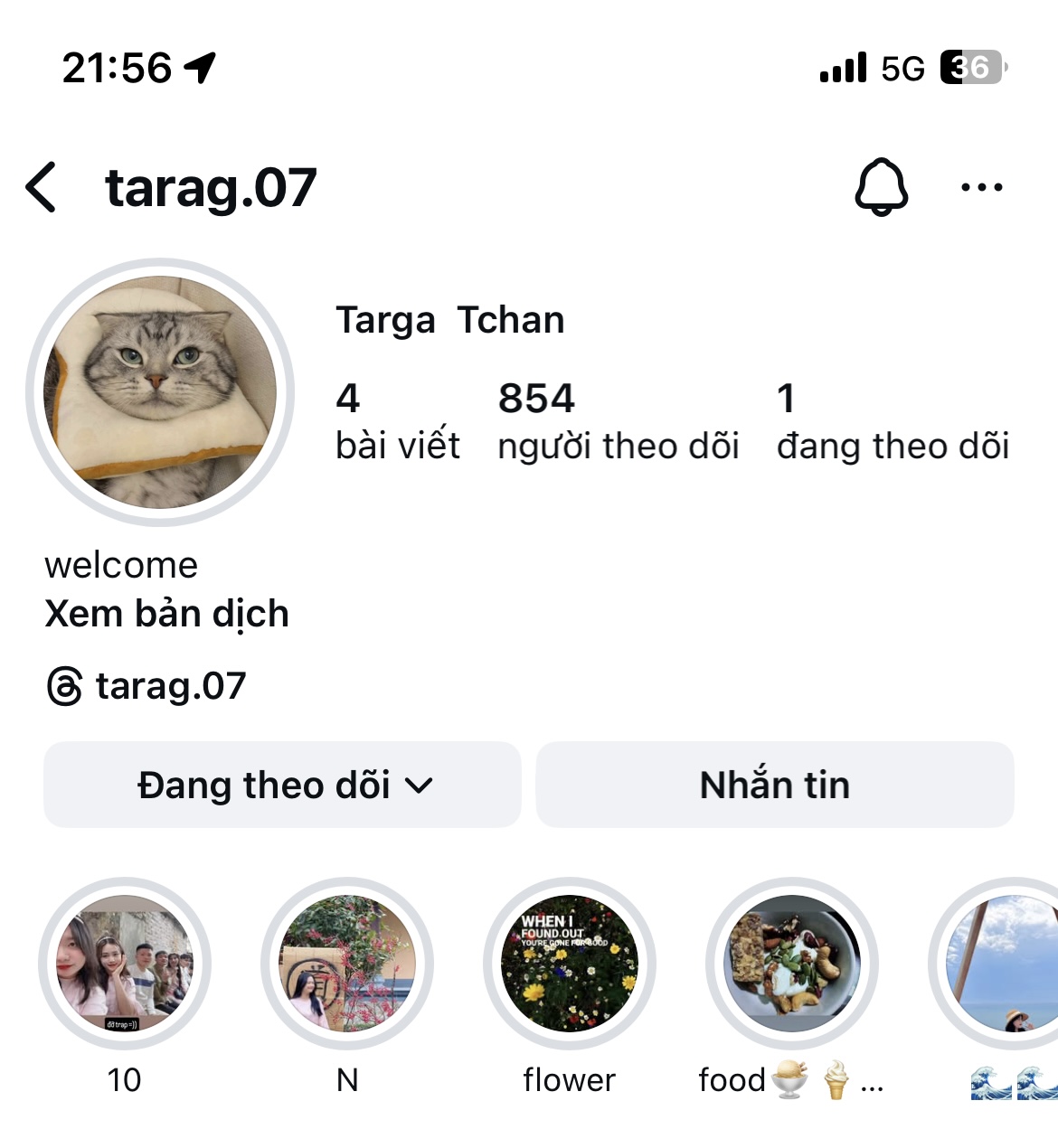This screenshot has width=1058, height=1148.
Task: View the food story highlight
Action: 792,964
